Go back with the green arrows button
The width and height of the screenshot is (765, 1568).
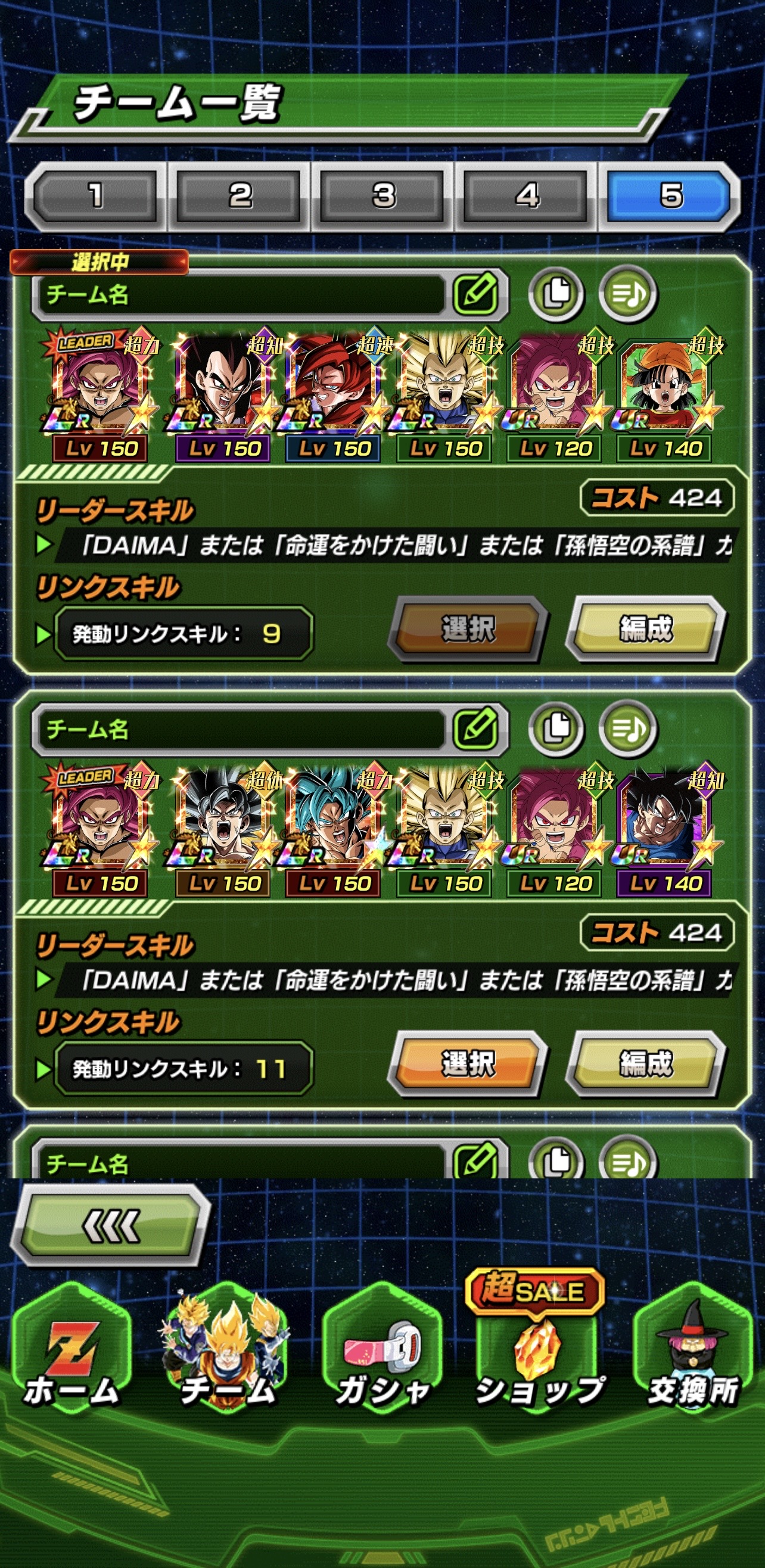pos(111,1225)
